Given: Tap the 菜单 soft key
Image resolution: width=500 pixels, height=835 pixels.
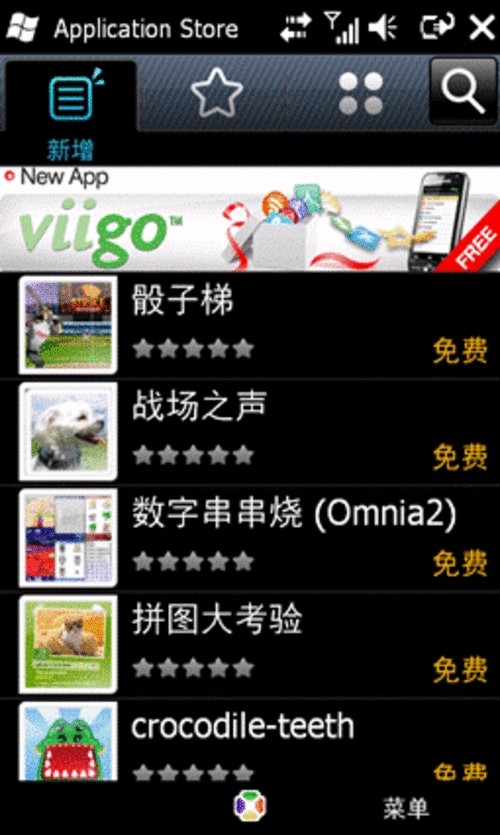Looking at the screenshot, I should pos(406,808).
